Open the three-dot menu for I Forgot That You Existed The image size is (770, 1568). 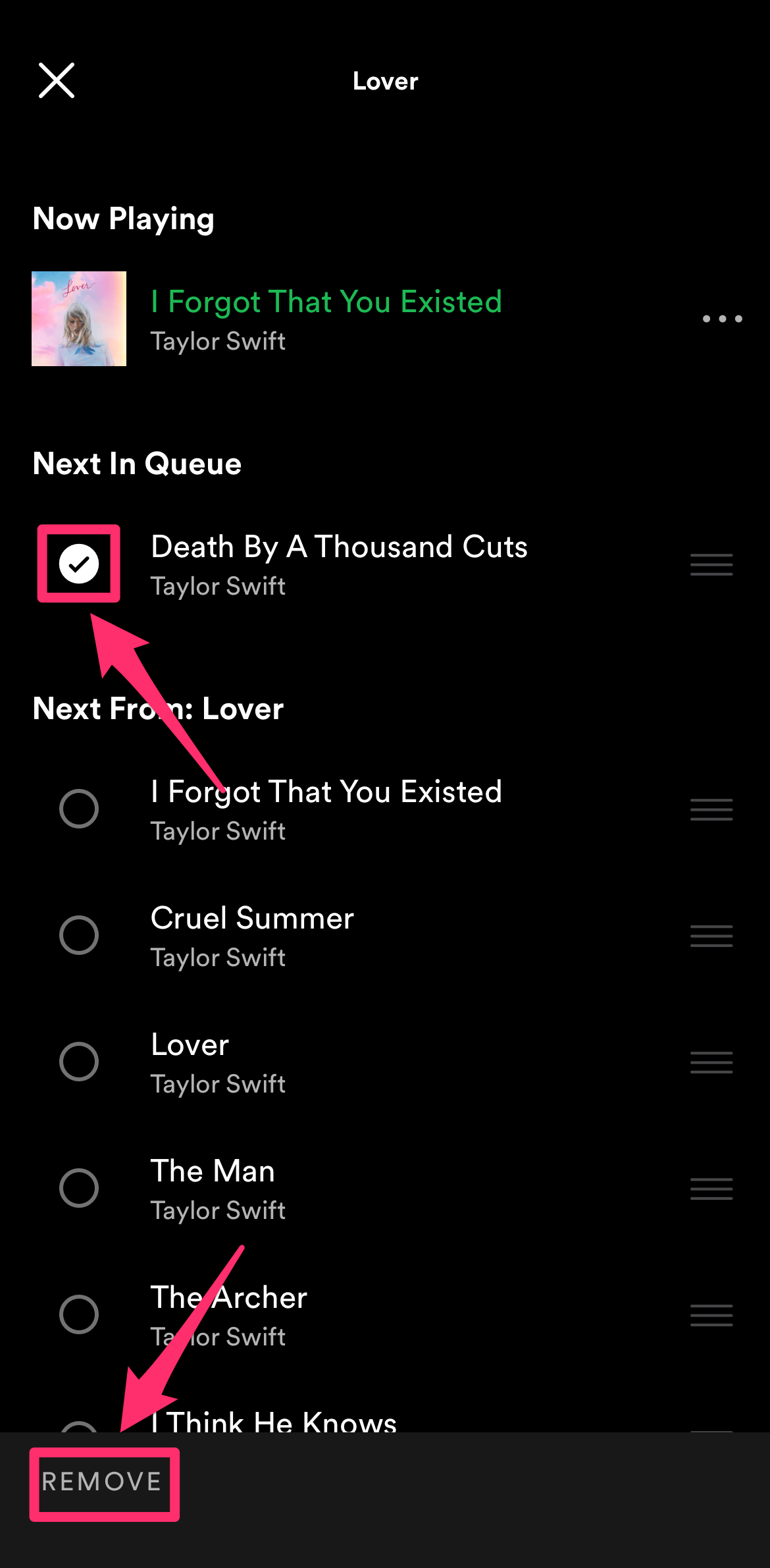pyautogui.click(x=721, y=319)
